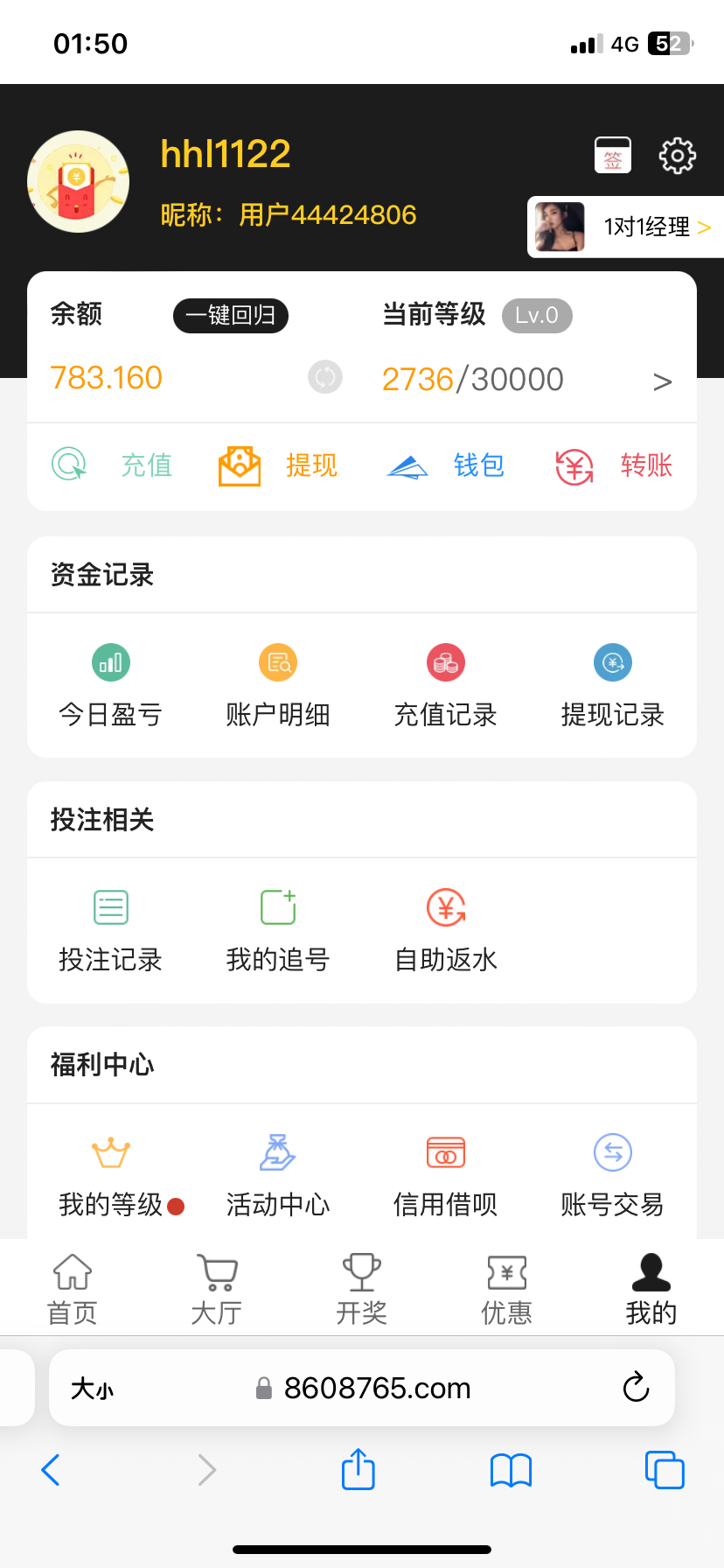This screenshot has height=1568, width=724.
Task: Open the 1对1经理 manager chat panel
Action: (625, 227)
